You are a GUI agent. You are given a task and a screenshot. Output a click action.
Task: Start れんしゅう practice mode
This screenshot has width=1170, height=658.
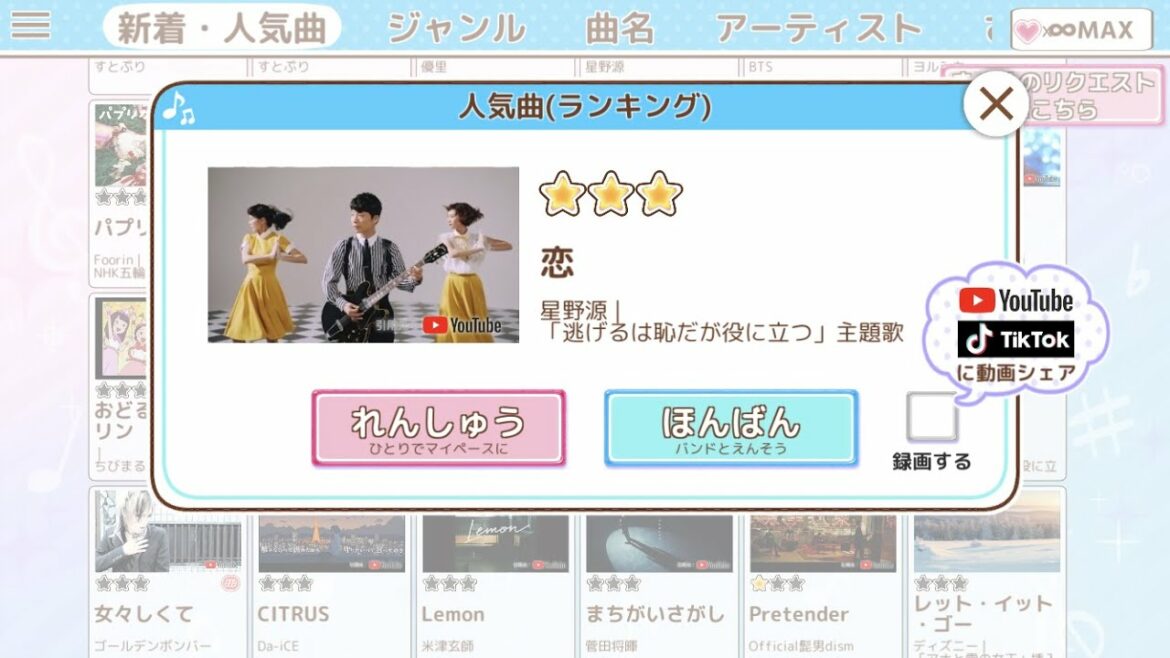438,428
